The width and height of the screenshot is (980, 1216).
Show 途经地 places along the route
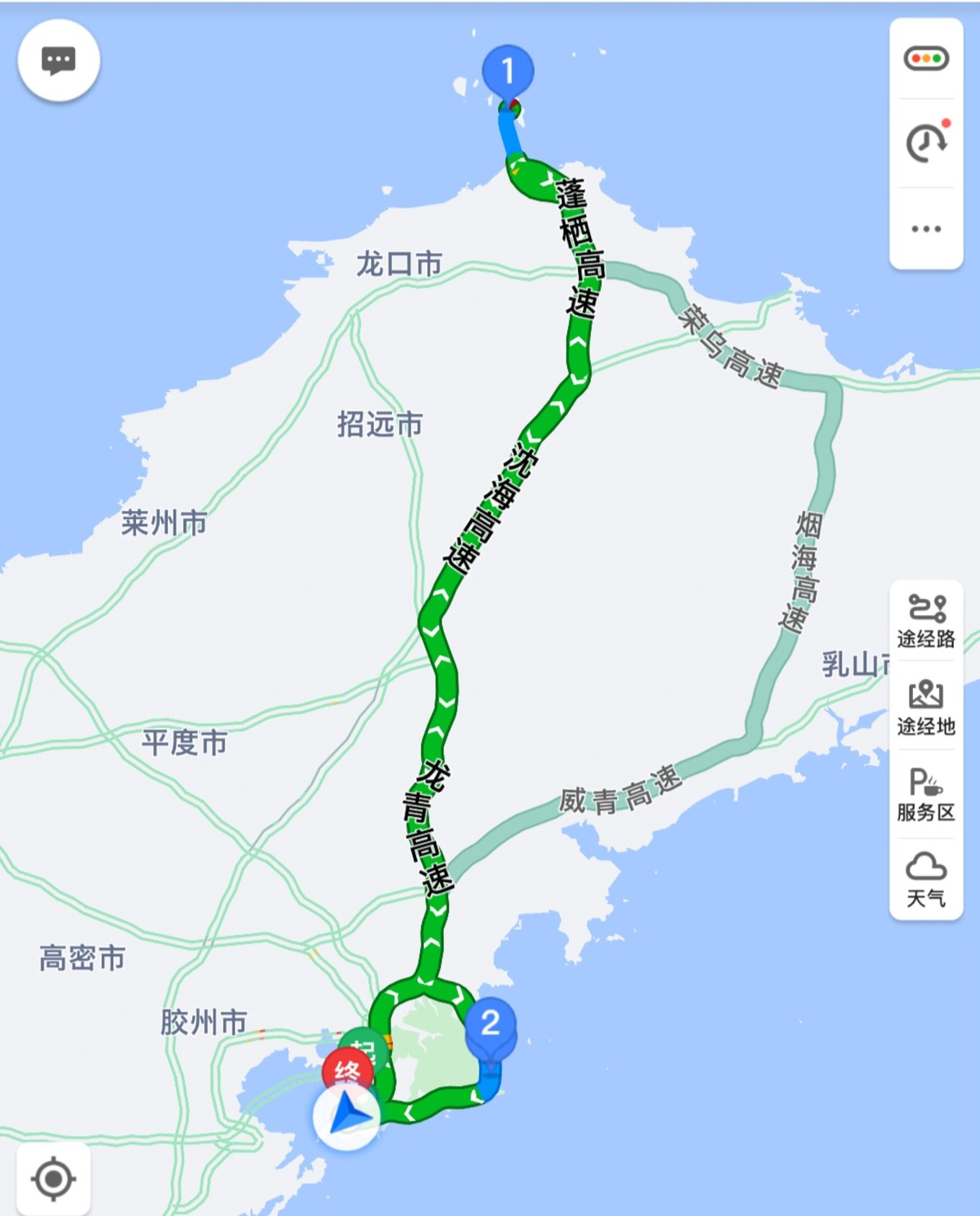point(926,707)
